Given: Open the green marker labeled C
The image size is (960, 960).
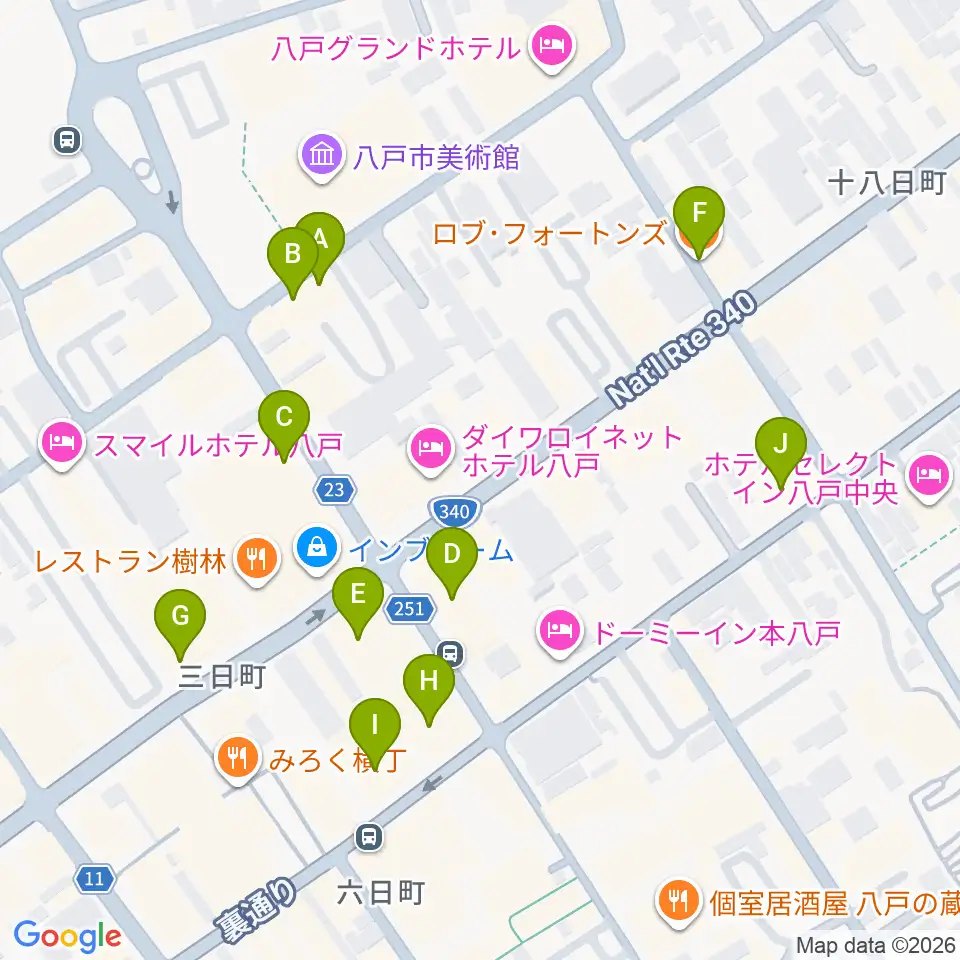Looking at the screenshot, I should [283, 424].
